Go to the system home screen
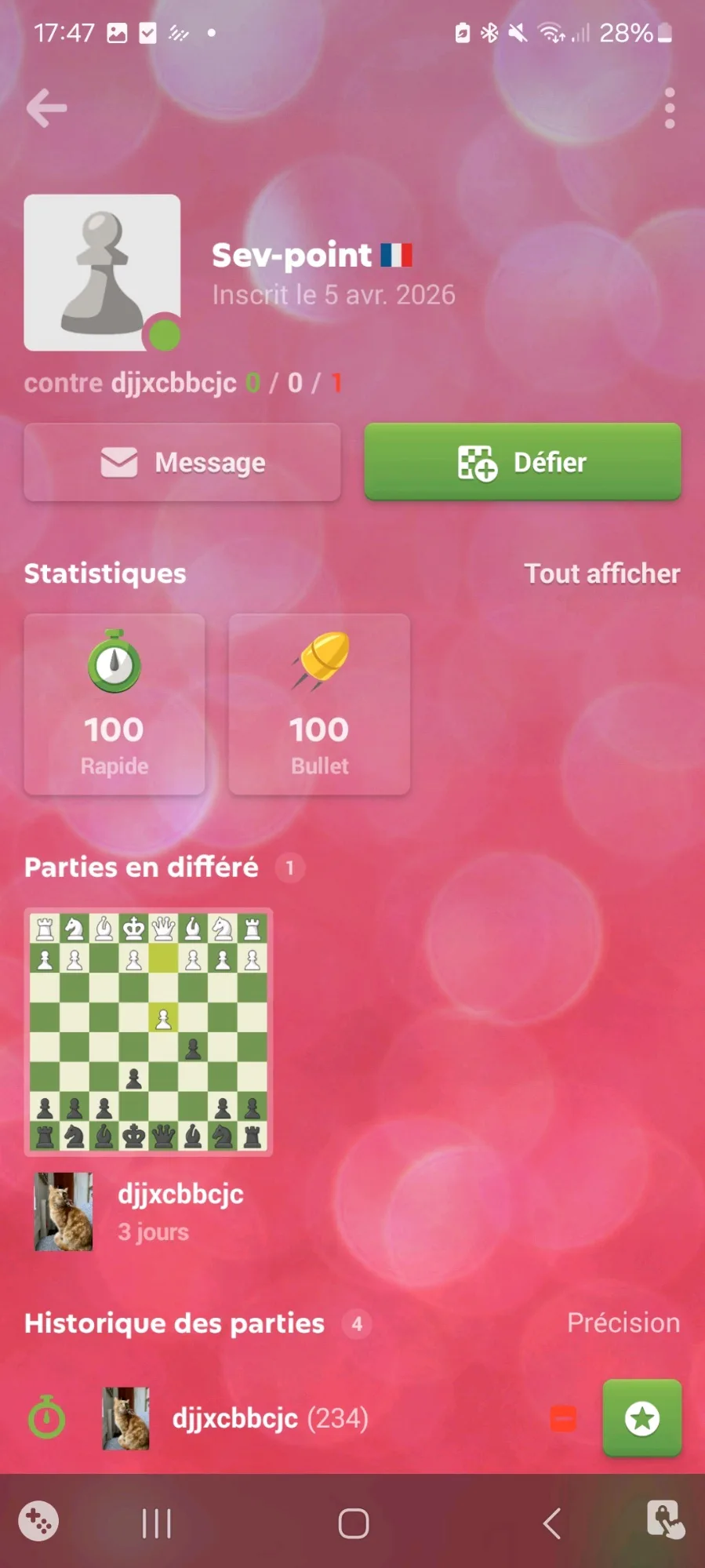The image size is (705, 1568). [353, 1523]
